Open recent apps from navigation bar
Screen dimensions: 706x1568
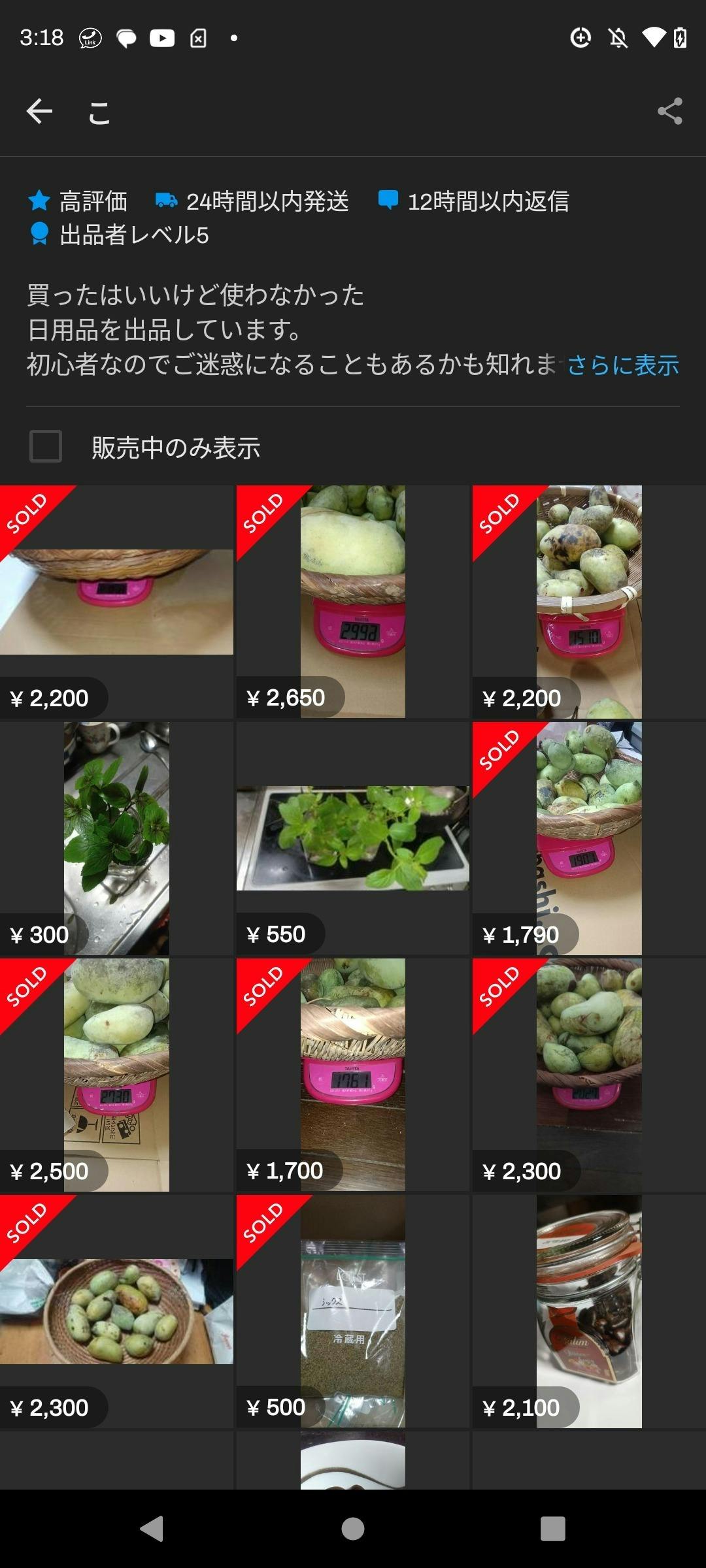[x=552, y=1529]
